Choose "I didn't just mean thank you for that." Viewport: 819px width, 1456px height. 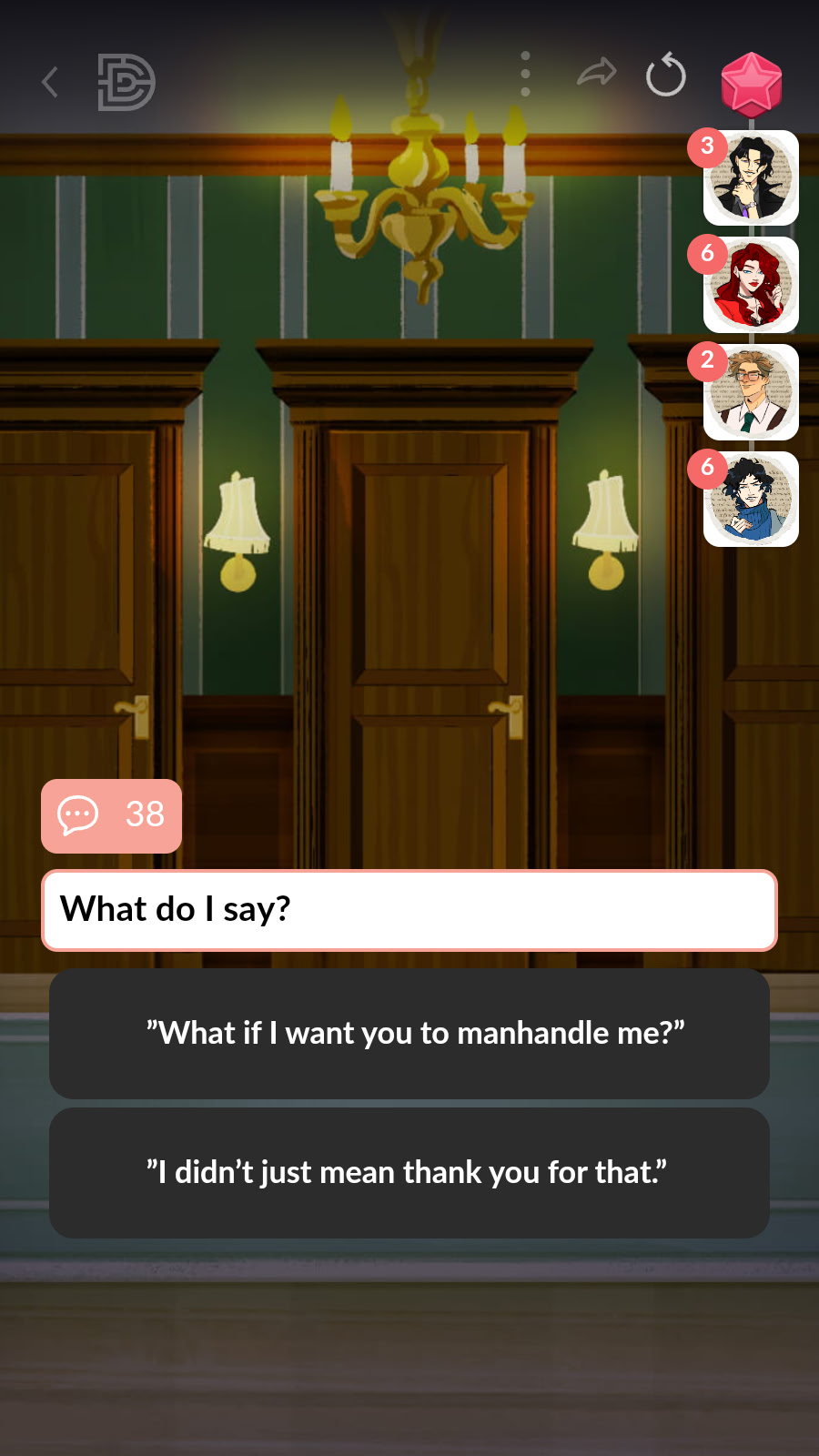[x=409, y=1173]
